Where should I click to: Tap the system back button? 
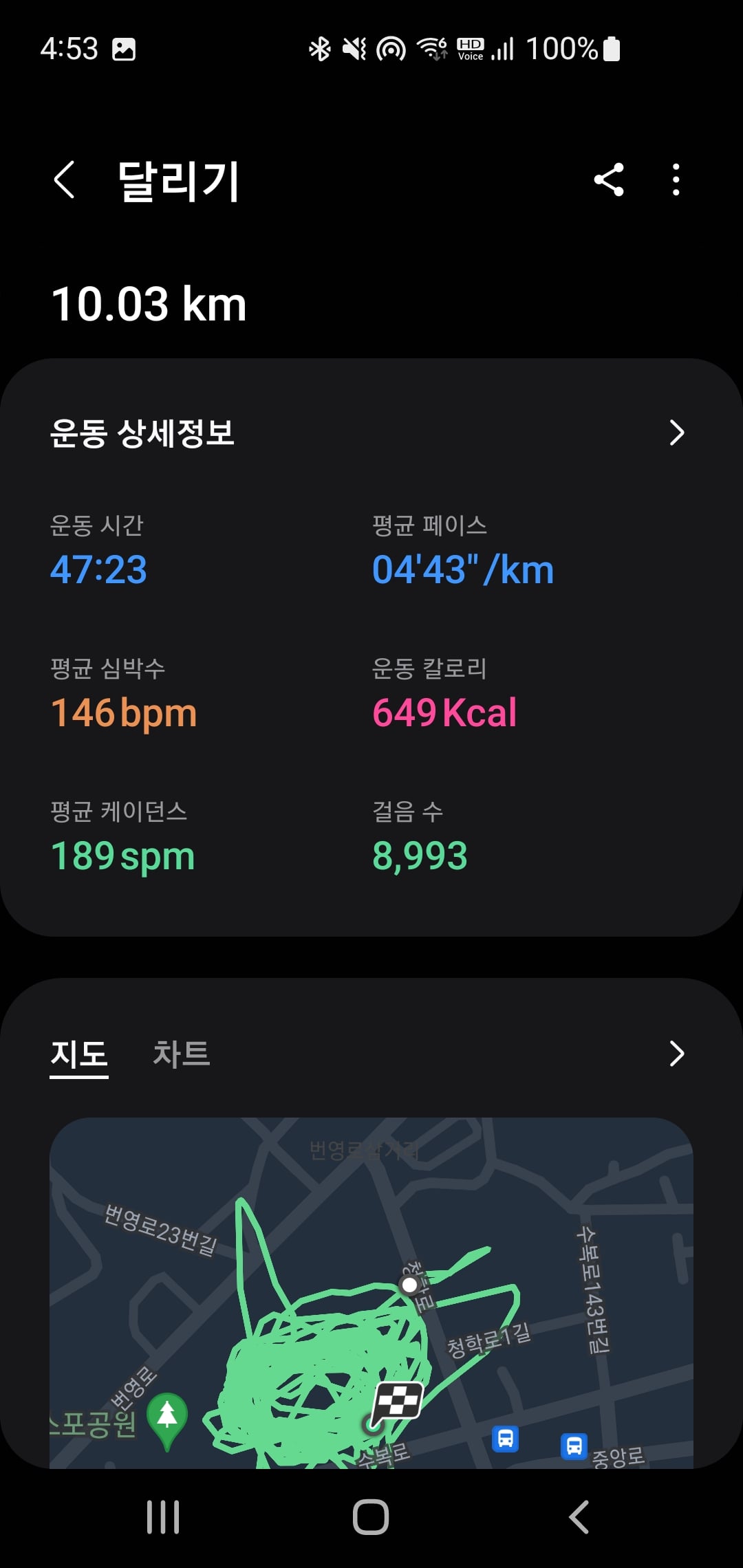579,1516
